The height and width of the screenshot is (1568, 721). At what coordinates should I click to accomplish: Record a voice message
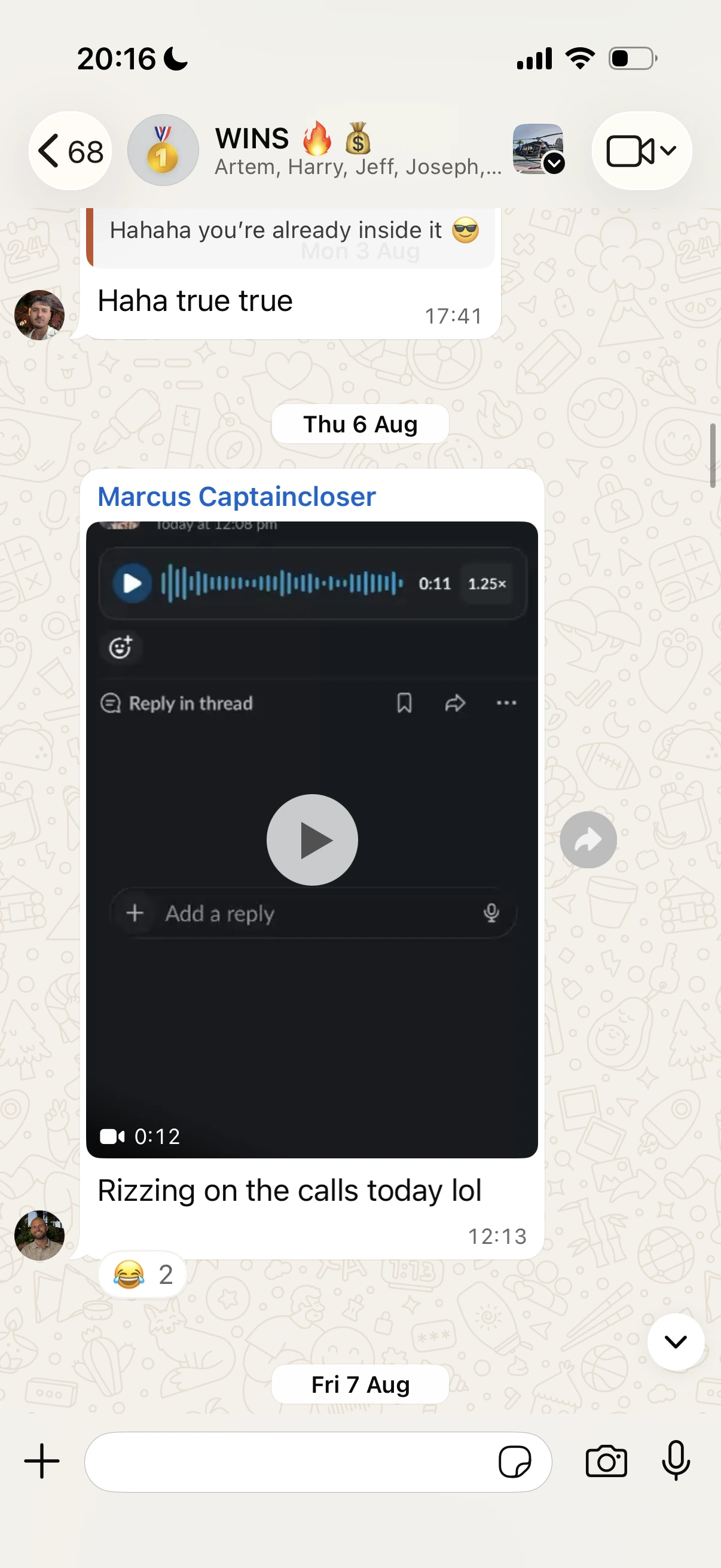click(x=676, y=1460)
